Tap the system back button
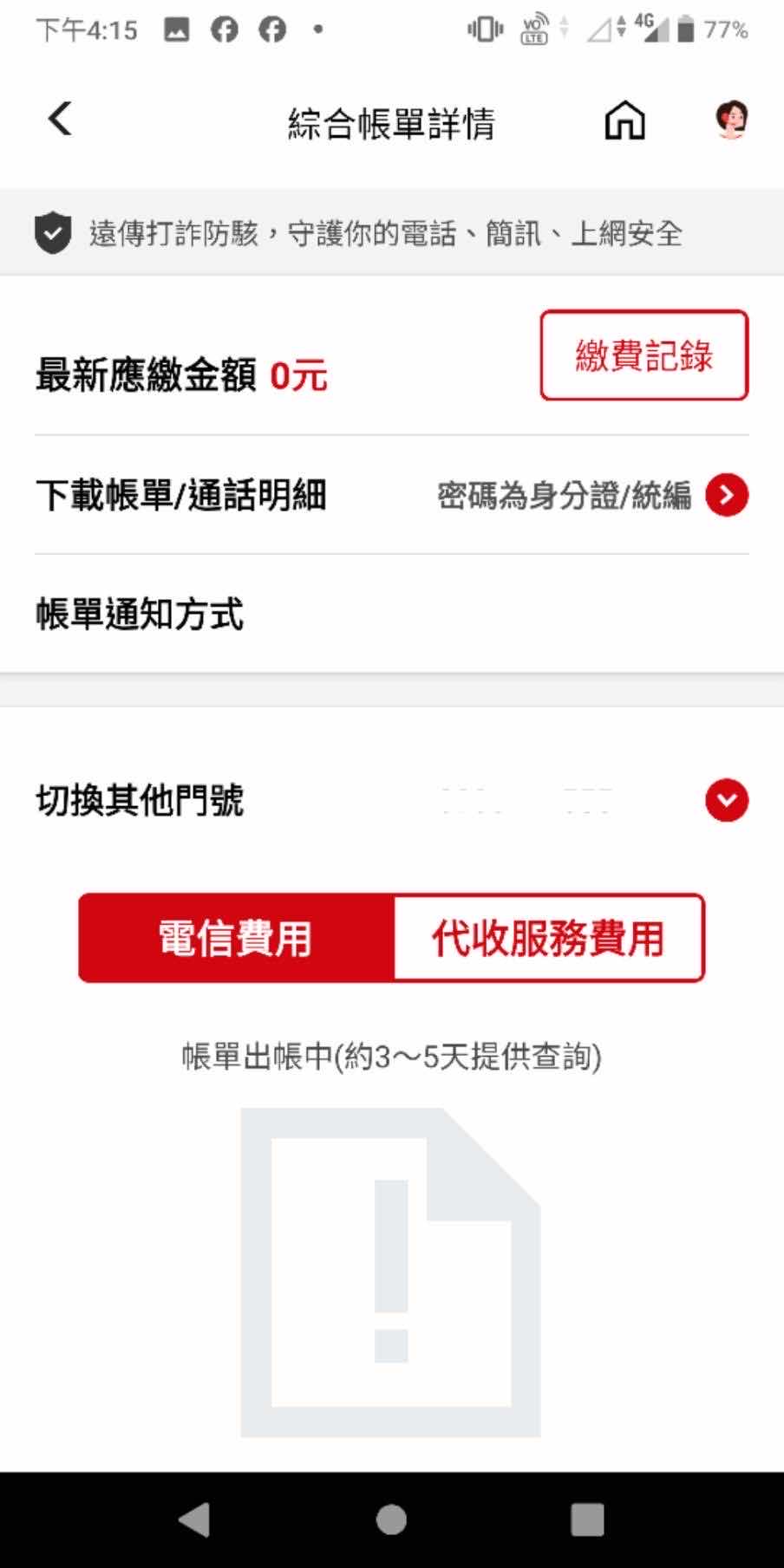 [x=195, y=1519]
